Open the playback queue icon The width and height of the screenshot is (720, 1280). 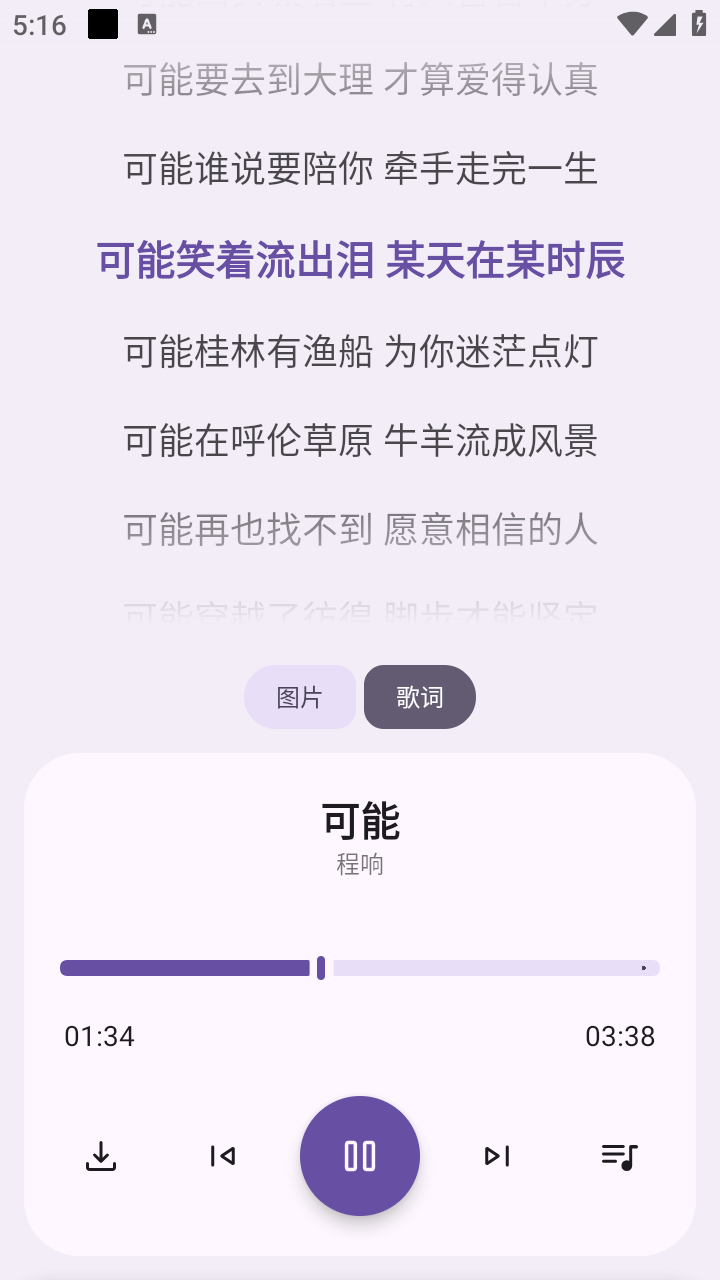[620, 1155]
